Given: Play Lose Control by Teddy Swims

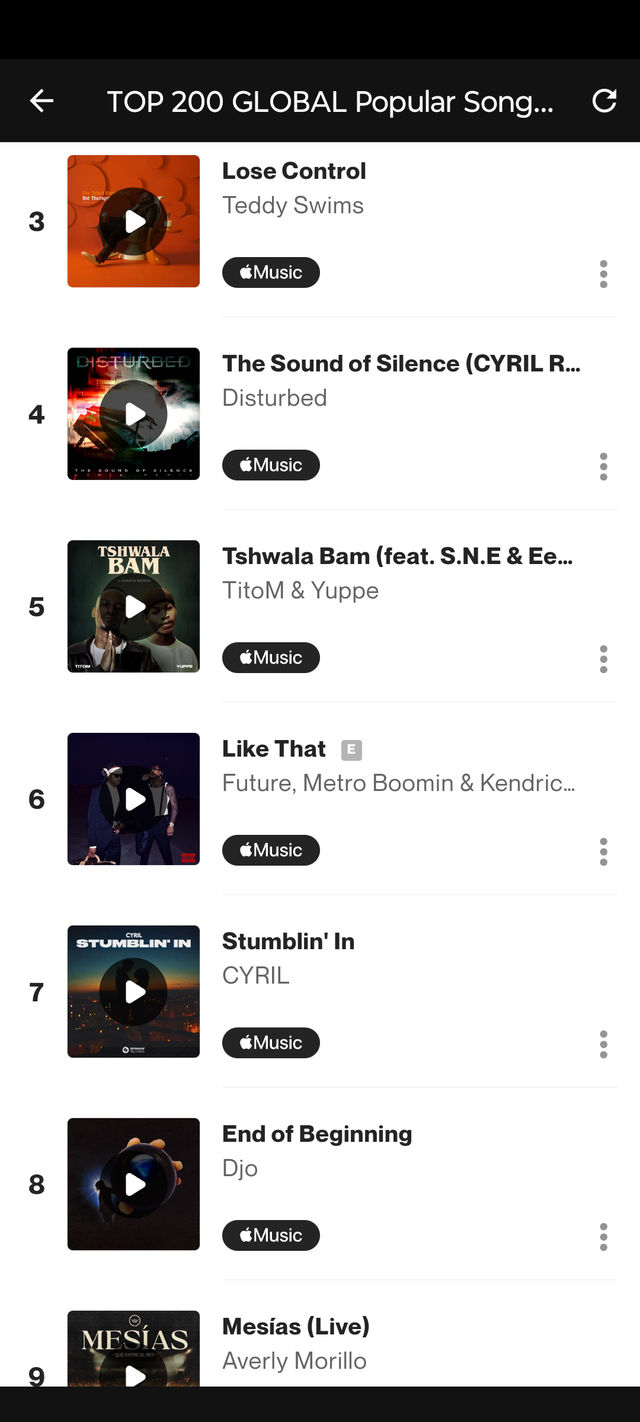Looking at the screenshot, I should 134,221.
